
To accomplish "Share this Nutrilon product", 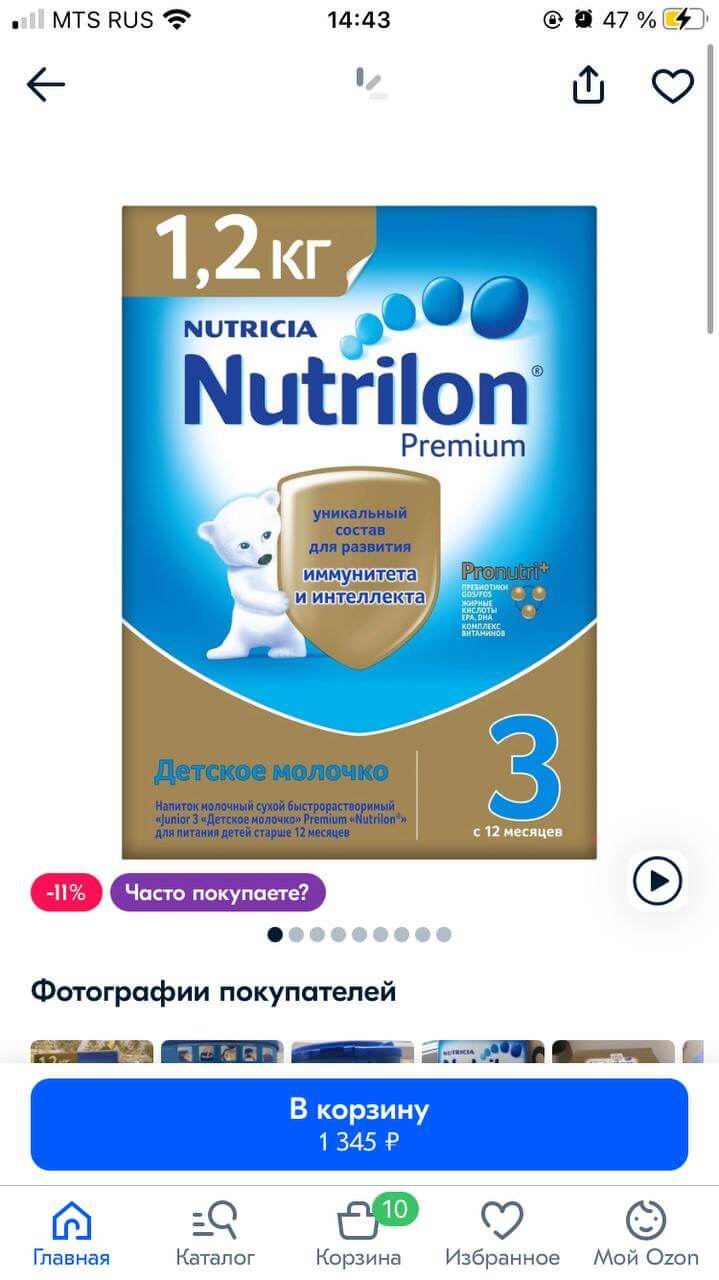I will (588, 85).
